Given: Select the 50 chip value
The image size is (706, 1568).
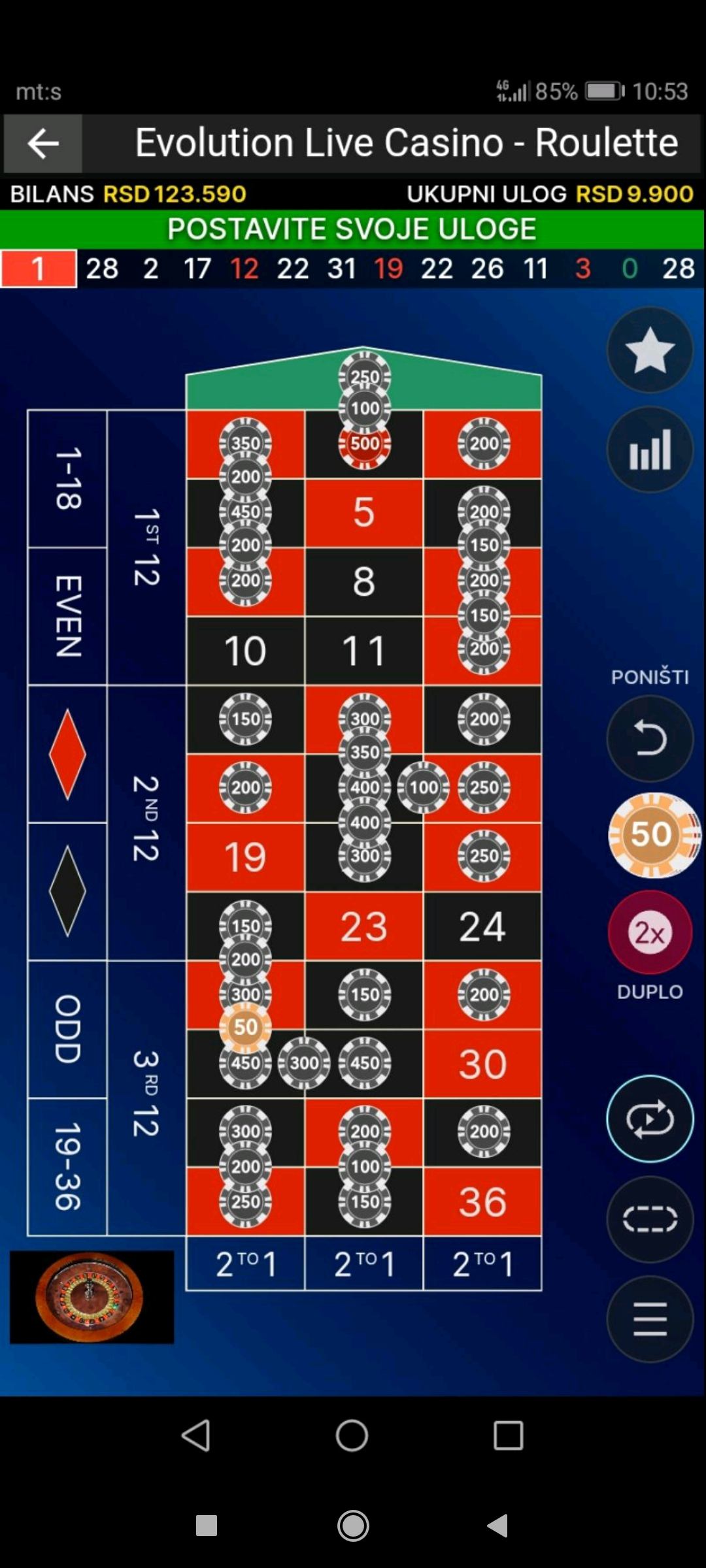Looking at the screenshot, I should (652, 834).
